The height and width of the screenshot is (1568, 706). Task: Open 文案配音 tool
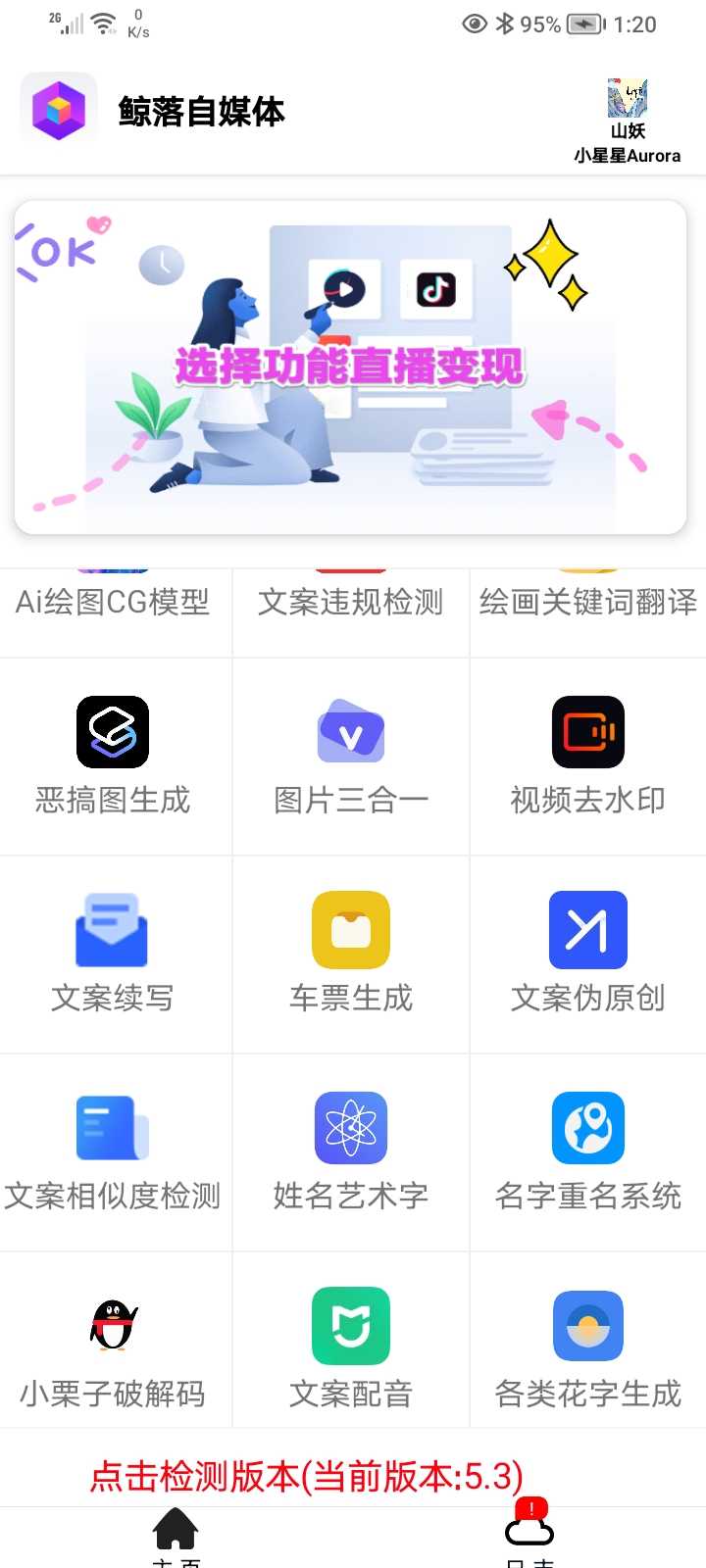[351, 1349]
